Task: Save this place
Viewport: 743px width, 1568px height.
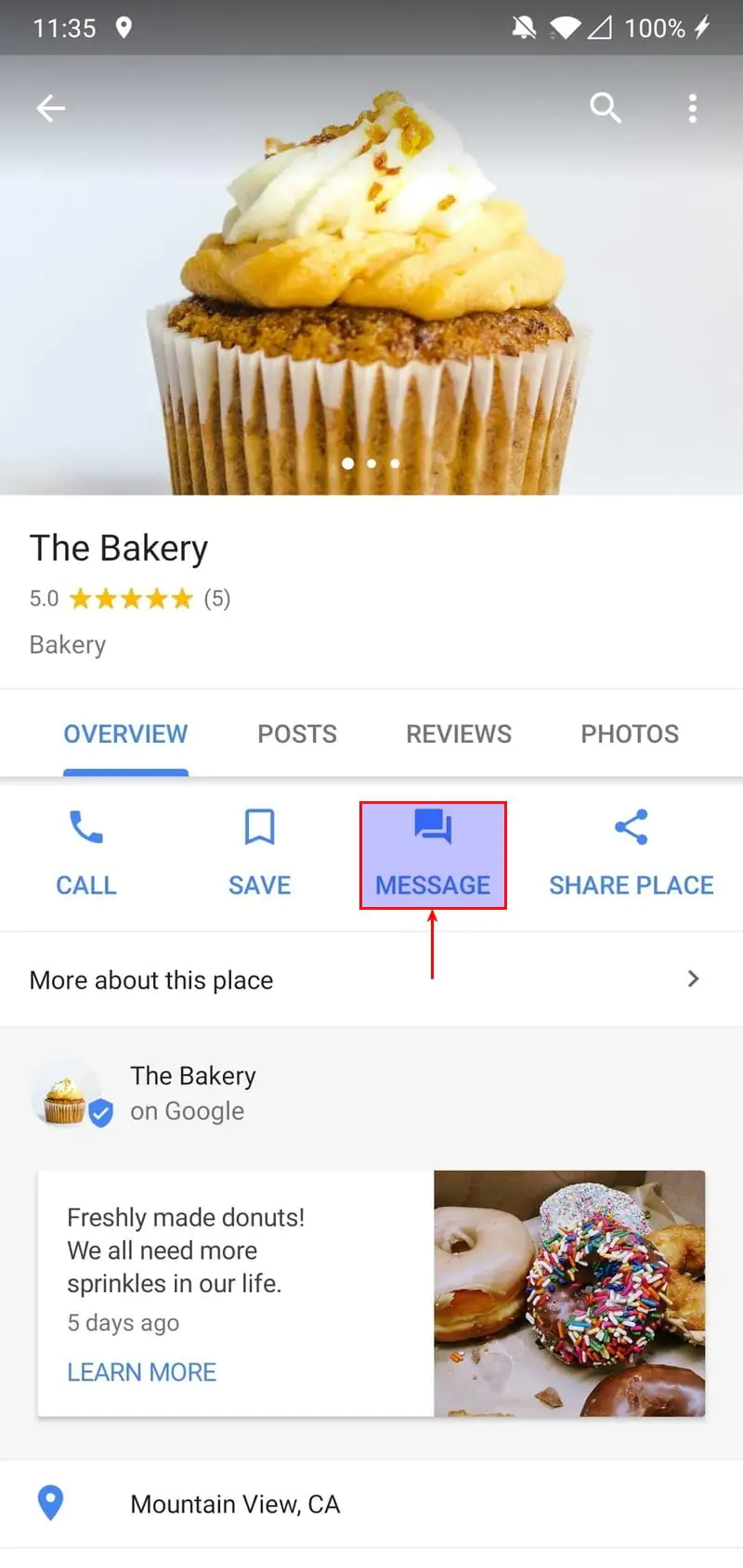Action: click(259, 852)
